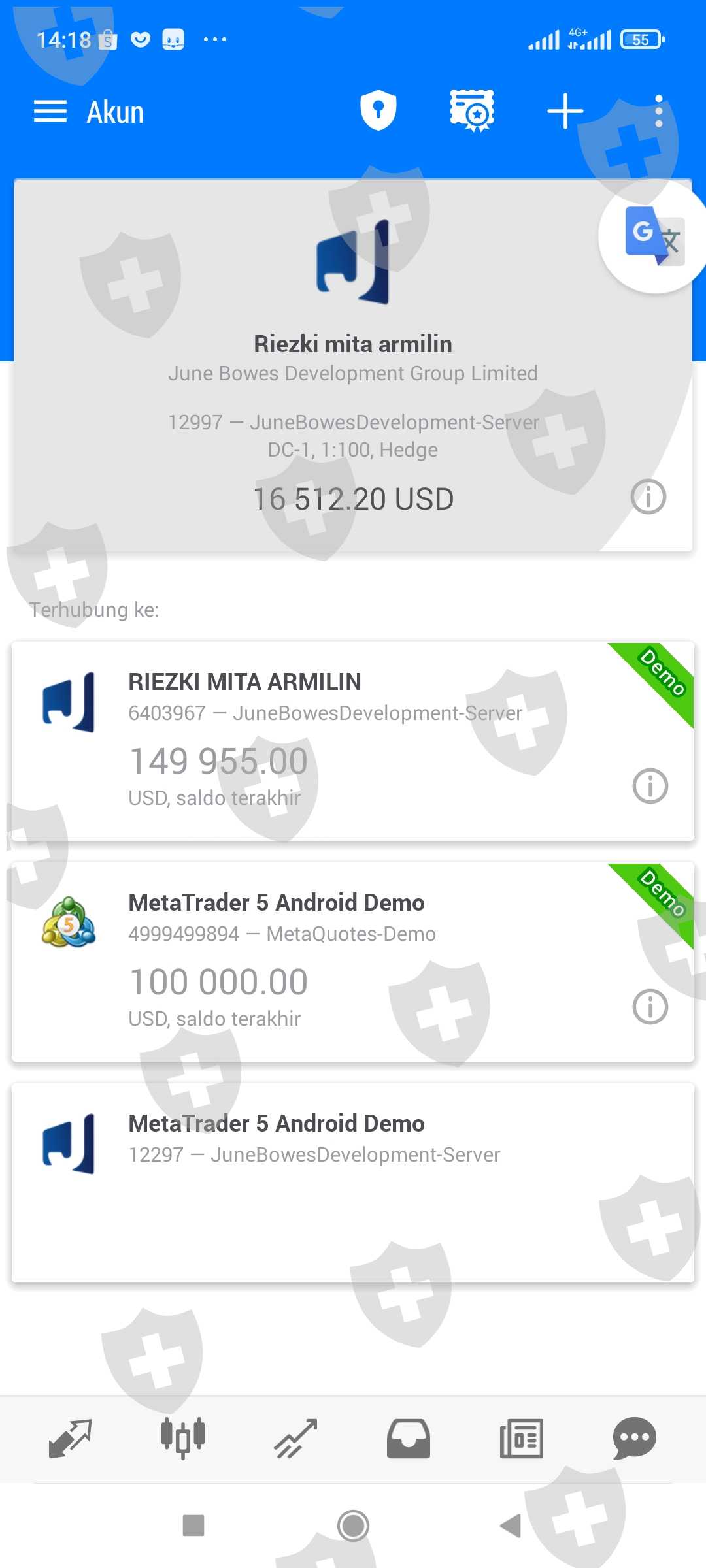Open the three-dot overflow menu
The width and height of the screenshot is (706, 1568).
pos(659,111)
